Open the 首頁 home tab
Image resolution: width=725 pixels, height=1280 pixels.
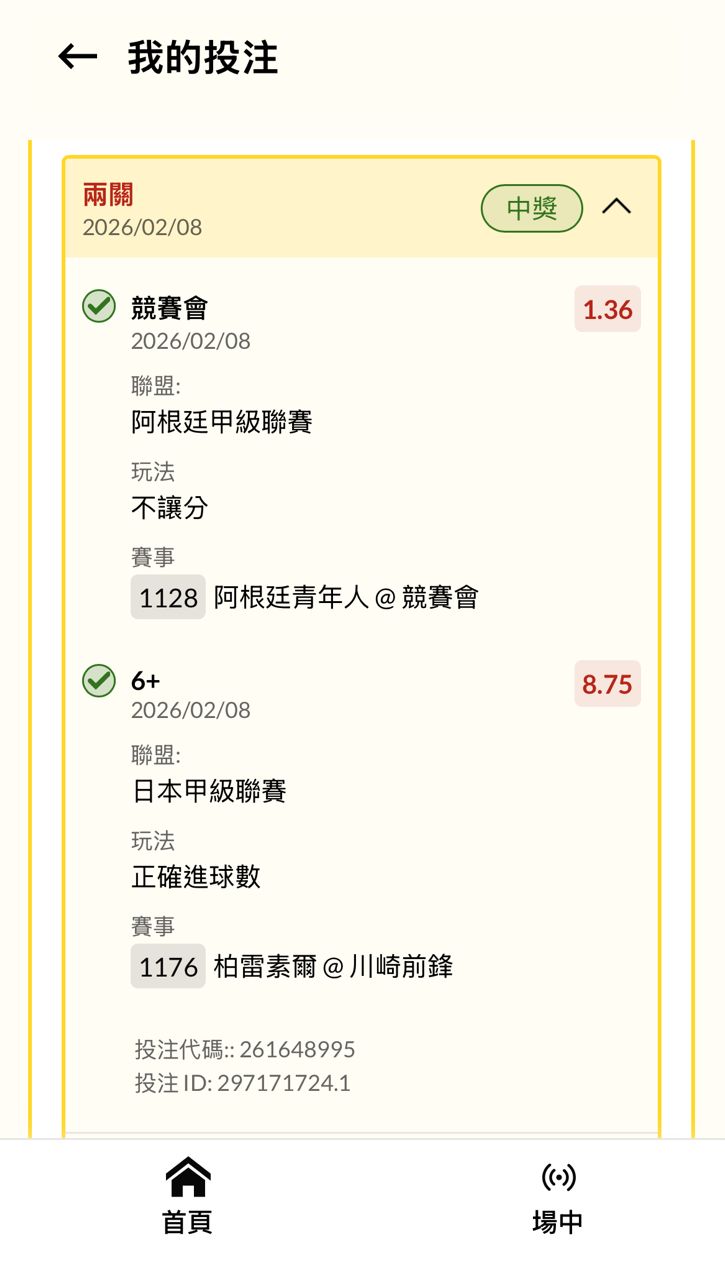click(187, 1195)
